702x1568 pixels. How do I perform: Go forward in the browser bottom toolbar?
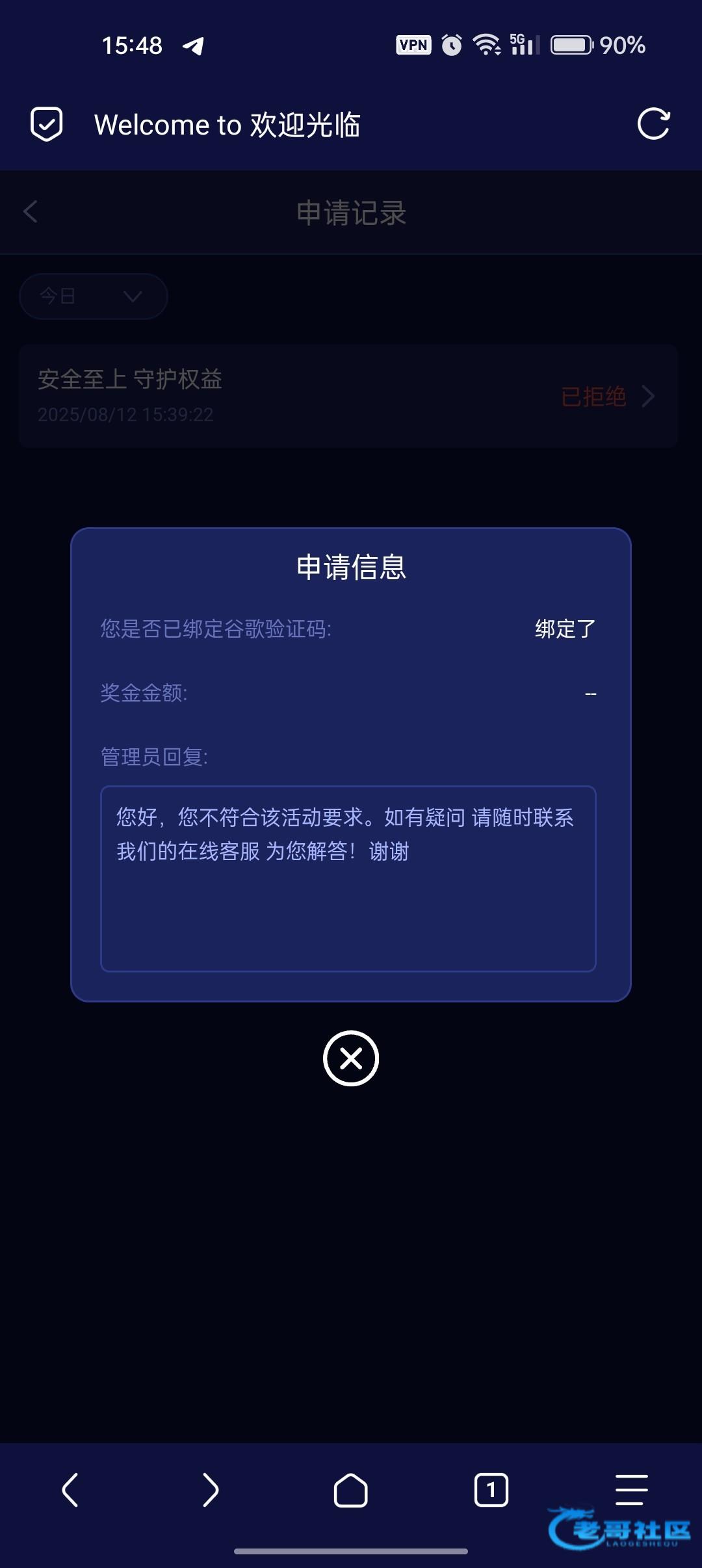click(x=211, y=1490)
